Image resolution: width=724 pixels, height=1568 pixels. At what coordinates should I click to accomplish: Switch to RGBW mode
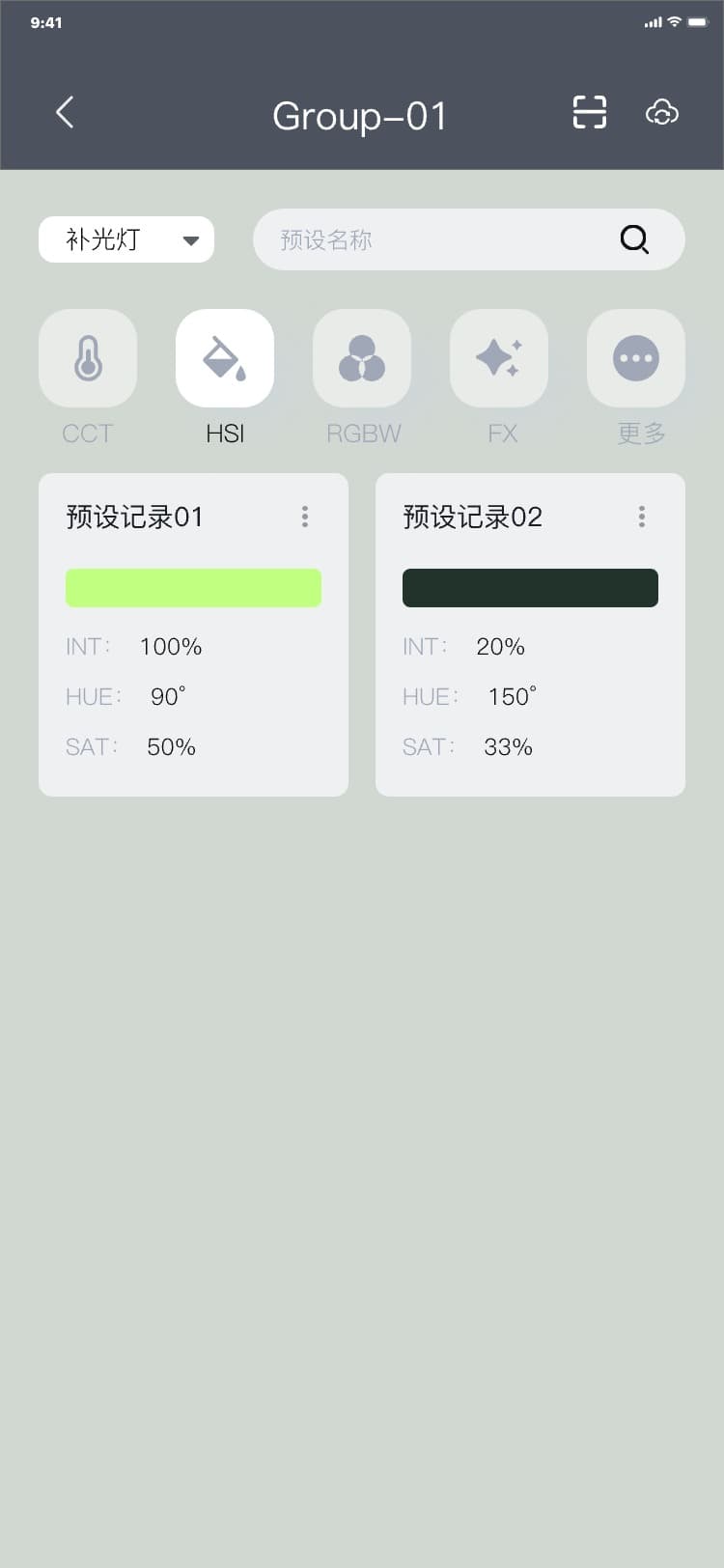point(362,358)
